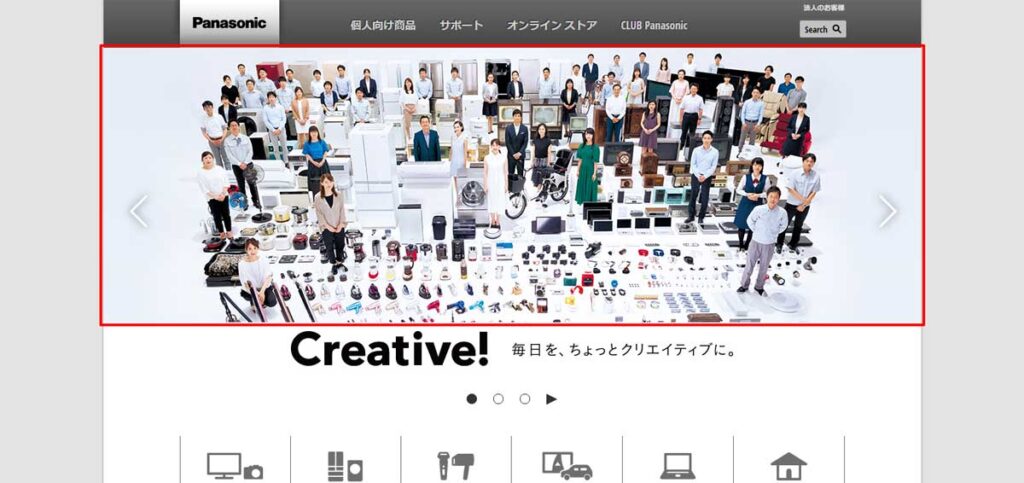
Task: Open the TV and camera category
Action: click(235, 465)
